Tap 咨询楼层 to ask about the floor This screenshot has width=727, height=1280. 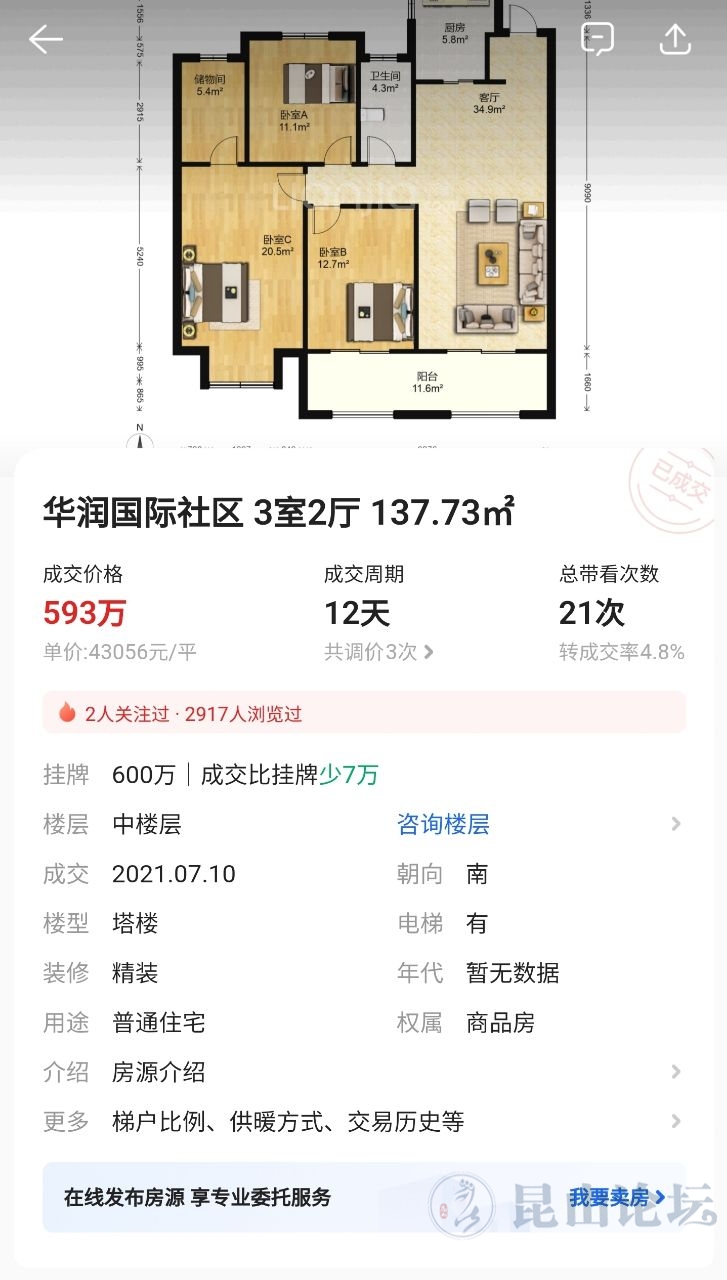pyautogui.click(x=443, y=825)
